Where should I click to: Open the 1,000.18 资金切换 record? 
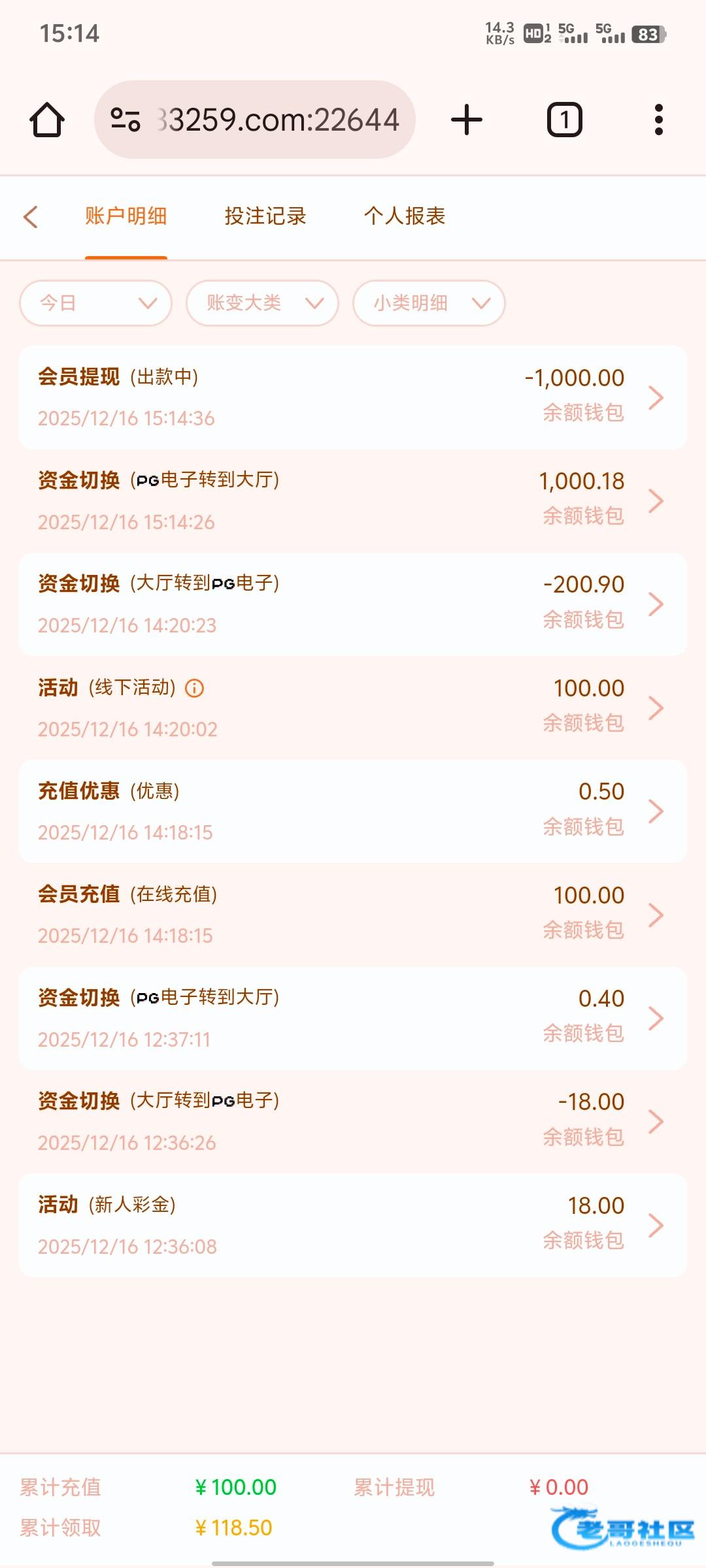tap(353, 501)
